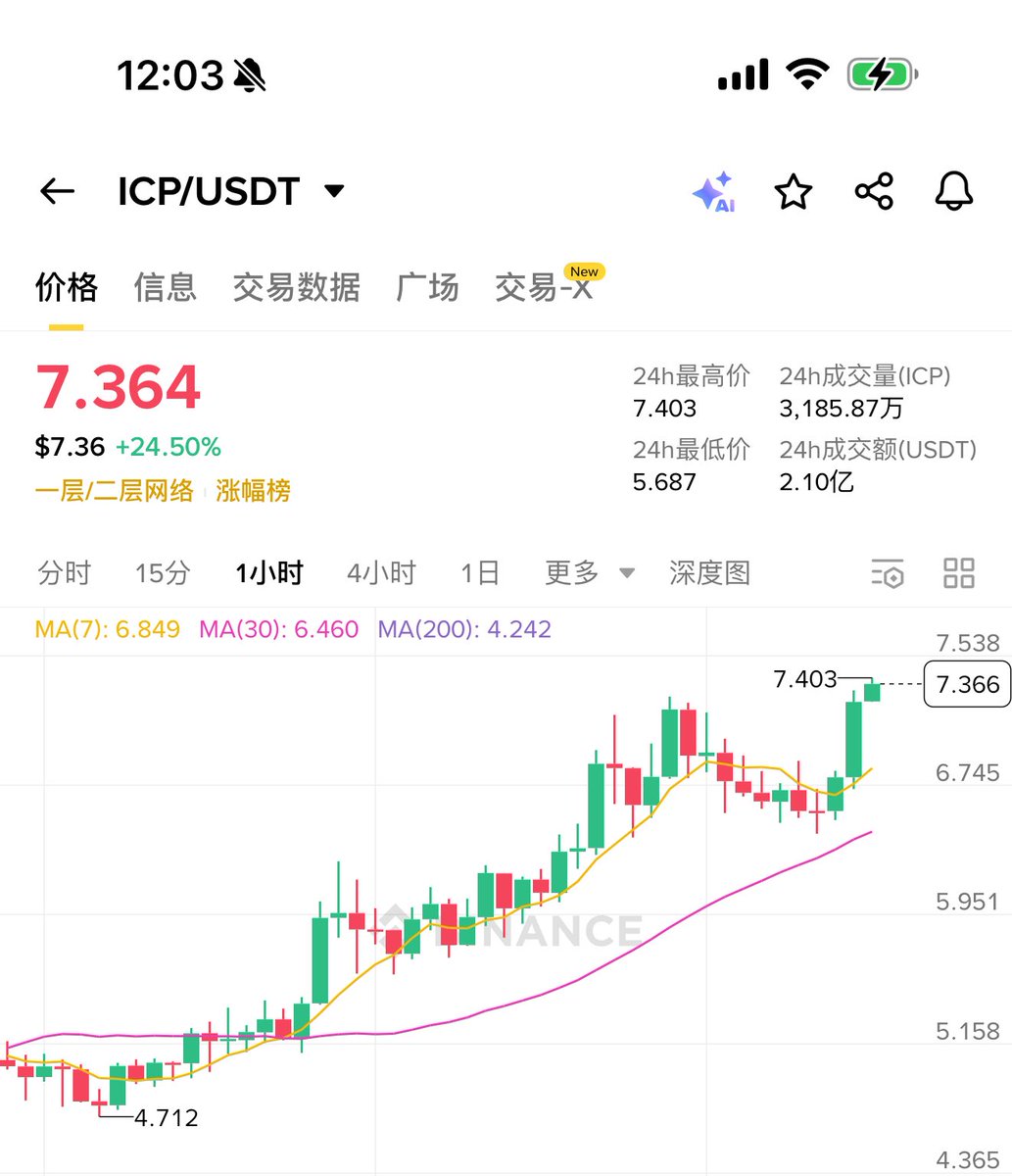Share this trading pair

(x=874, y=191)
